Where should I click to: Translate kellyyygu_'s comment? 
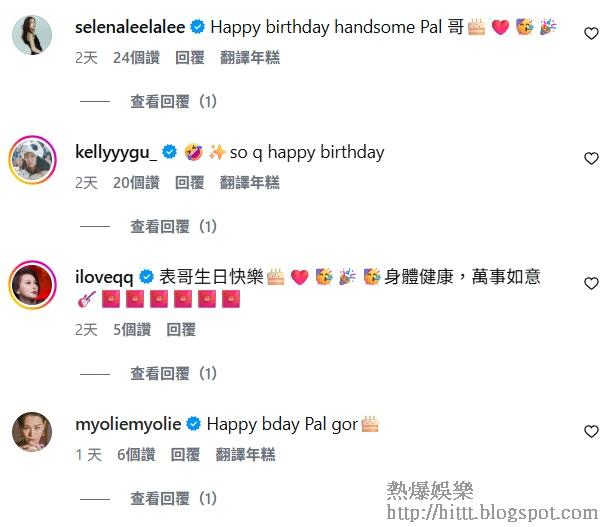[249, 183]
